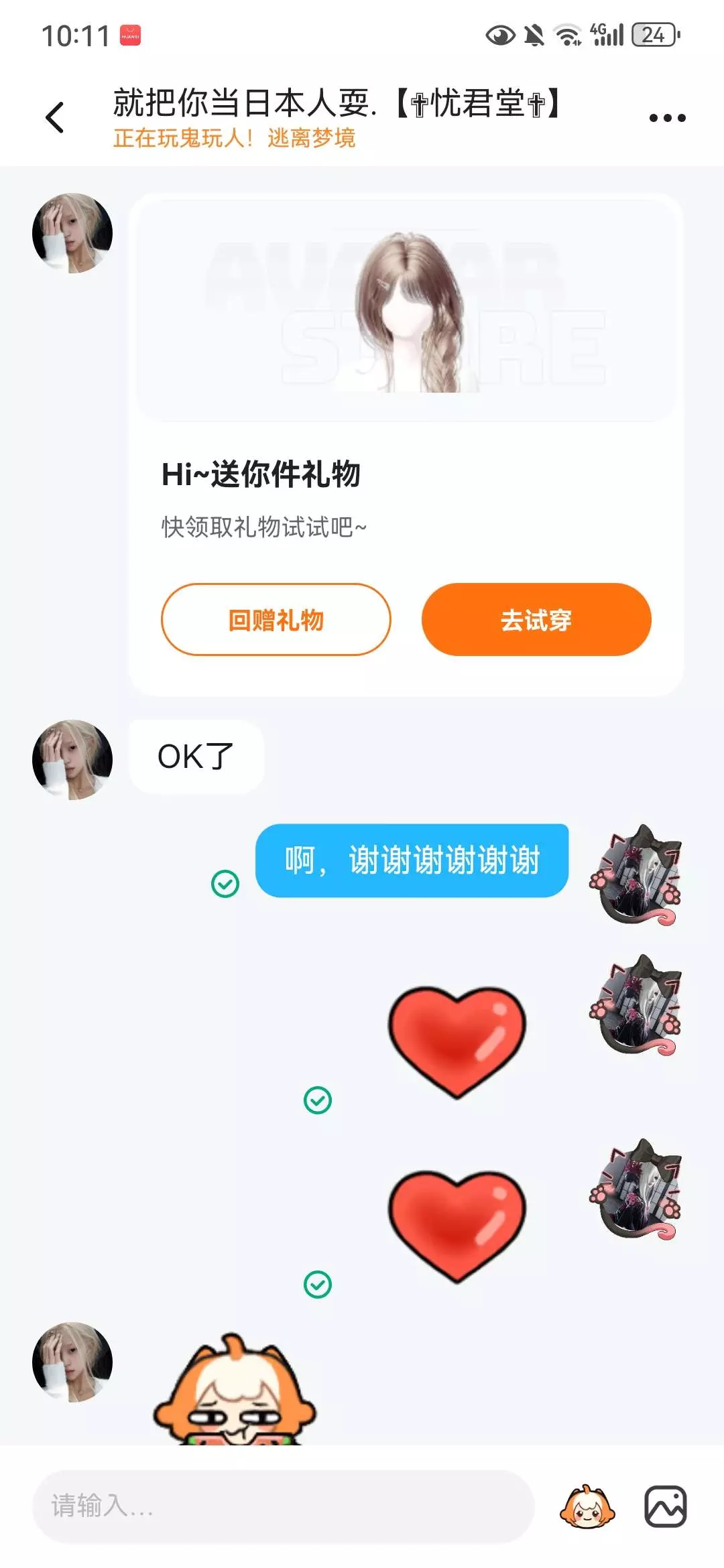This screenshot has width=724, height=1568.
Task: Tap 回赠礼物 to send a gift back
Action: (276, 620)
